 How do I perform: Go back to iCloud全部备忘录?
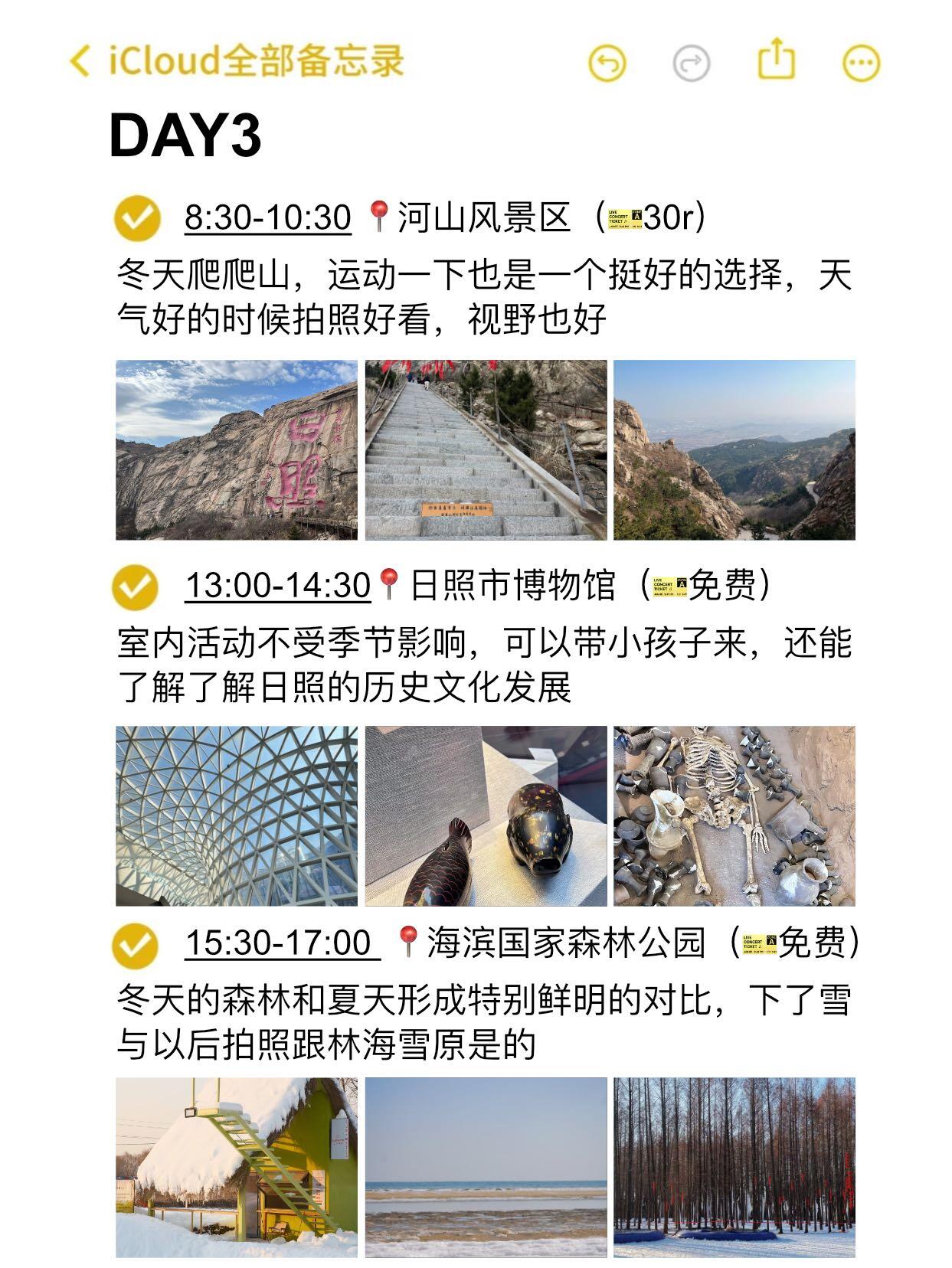pyautogui.click(x=237, y=60)
